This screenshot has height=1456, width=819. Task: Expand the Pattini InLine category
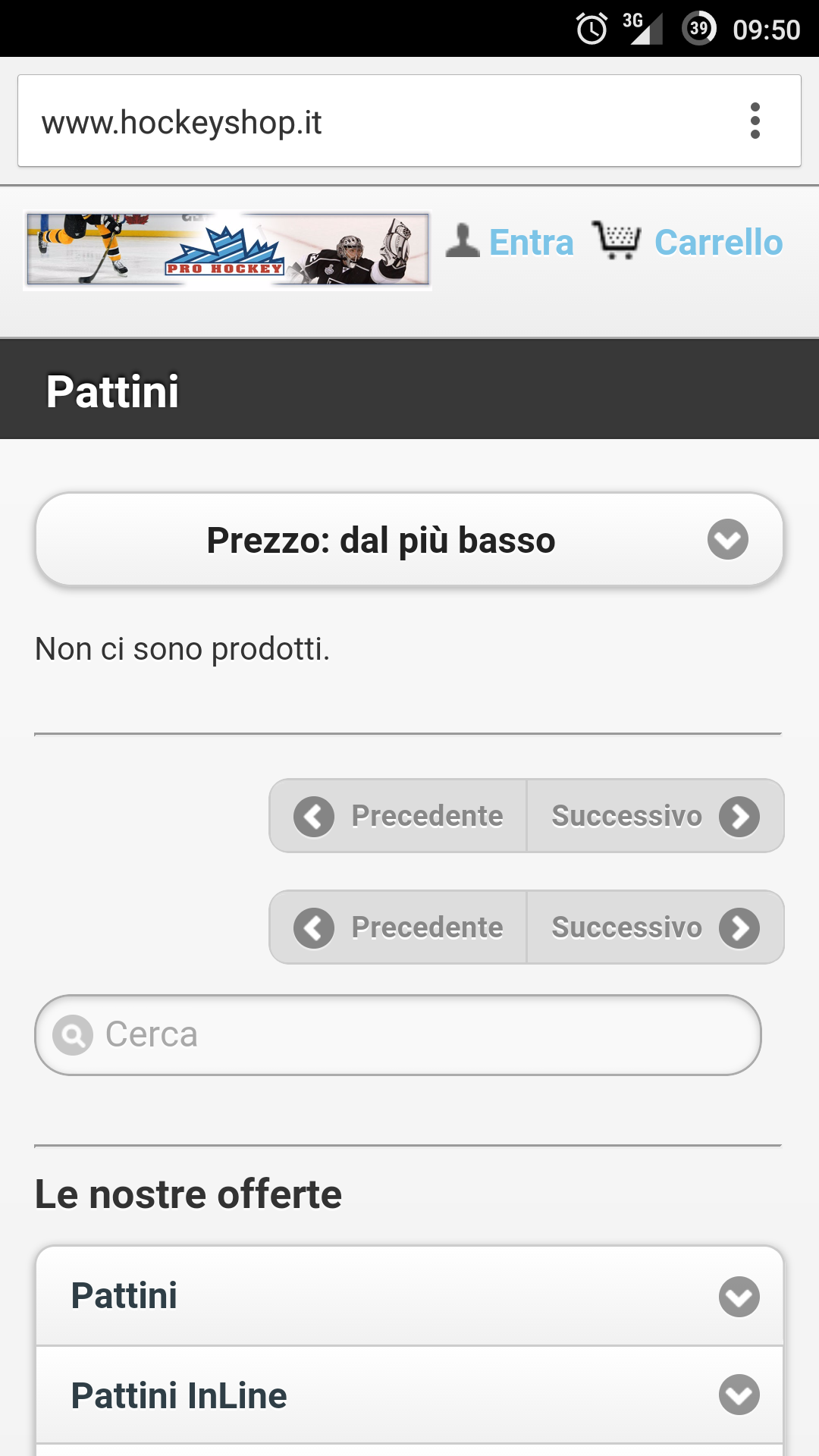409,1395
